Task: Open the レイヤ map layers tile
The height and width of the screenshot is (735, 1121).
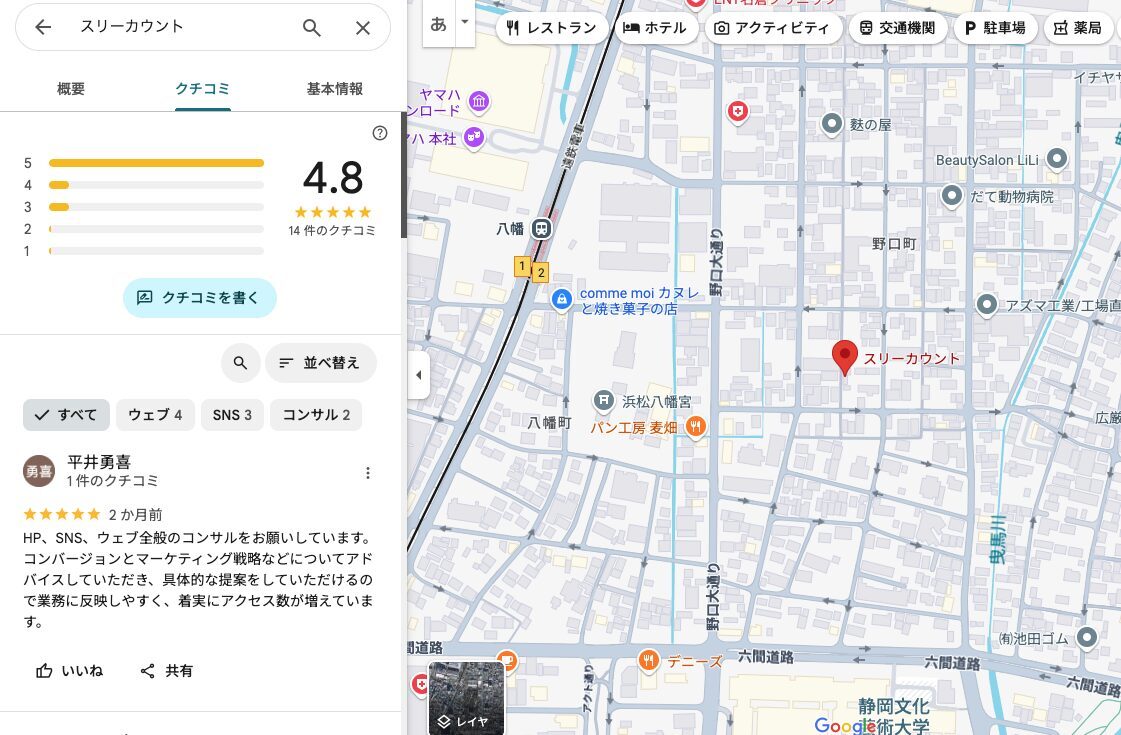Action: coord(466,698)
